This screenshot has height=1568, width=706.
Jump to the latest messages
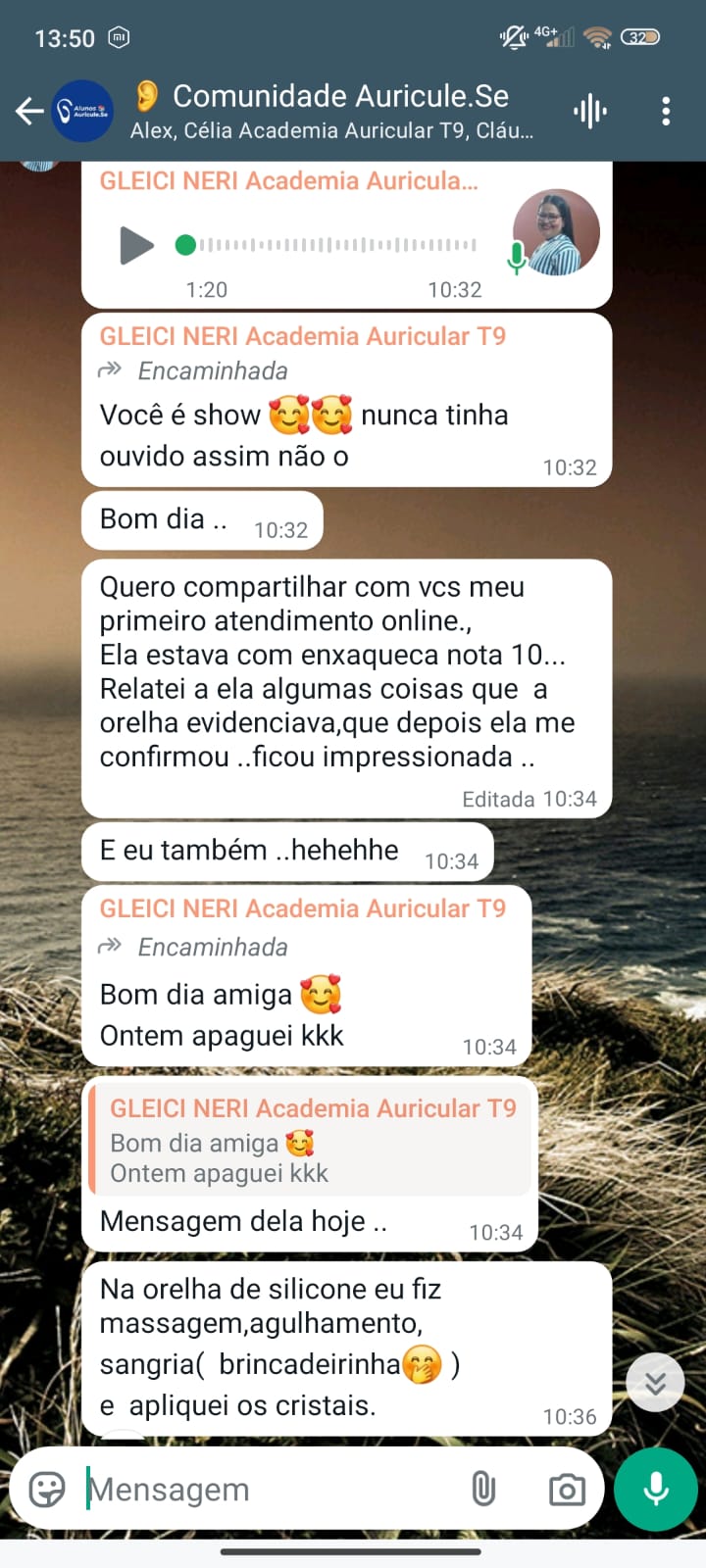(655, 1382)
